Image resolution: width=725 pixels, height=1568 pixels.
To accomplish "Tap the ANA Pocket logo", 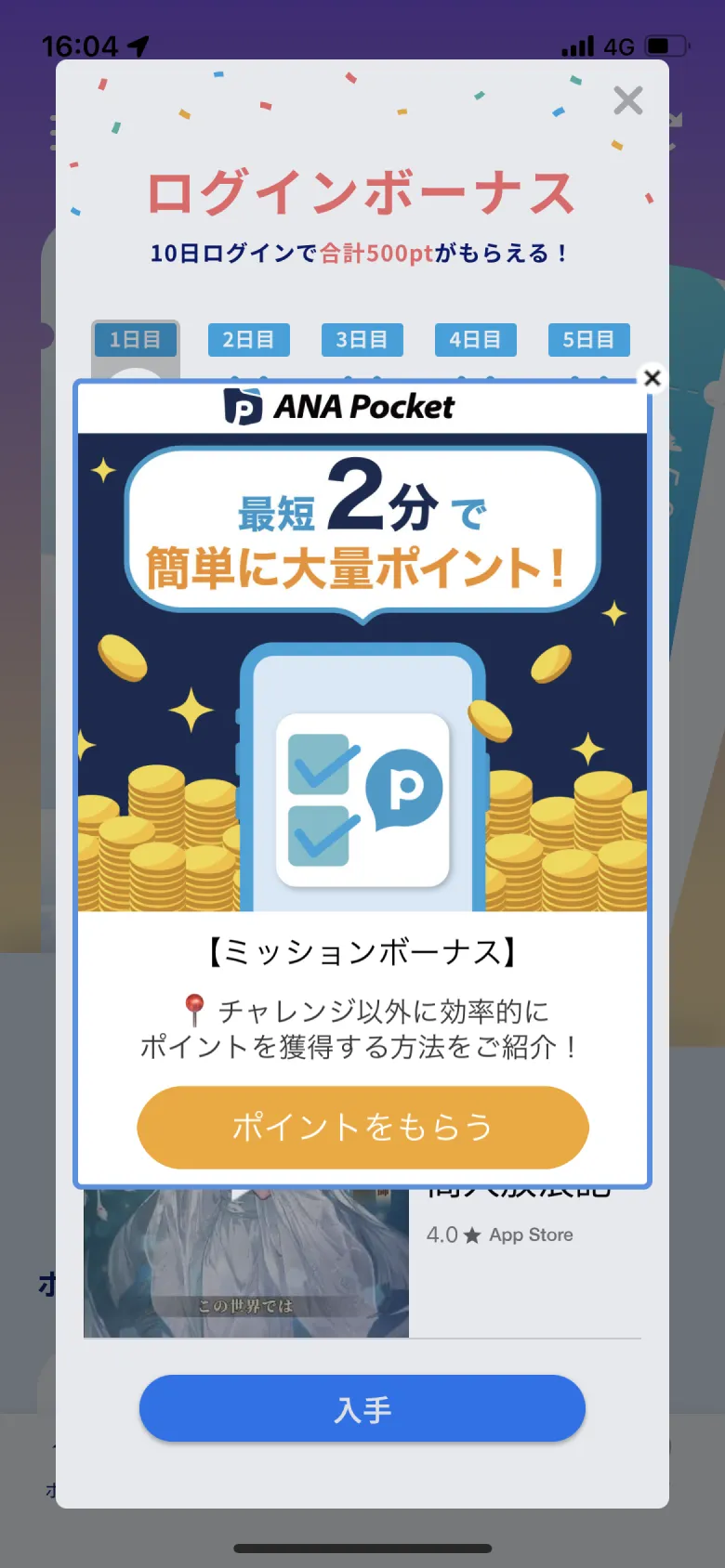I will 362,406.
